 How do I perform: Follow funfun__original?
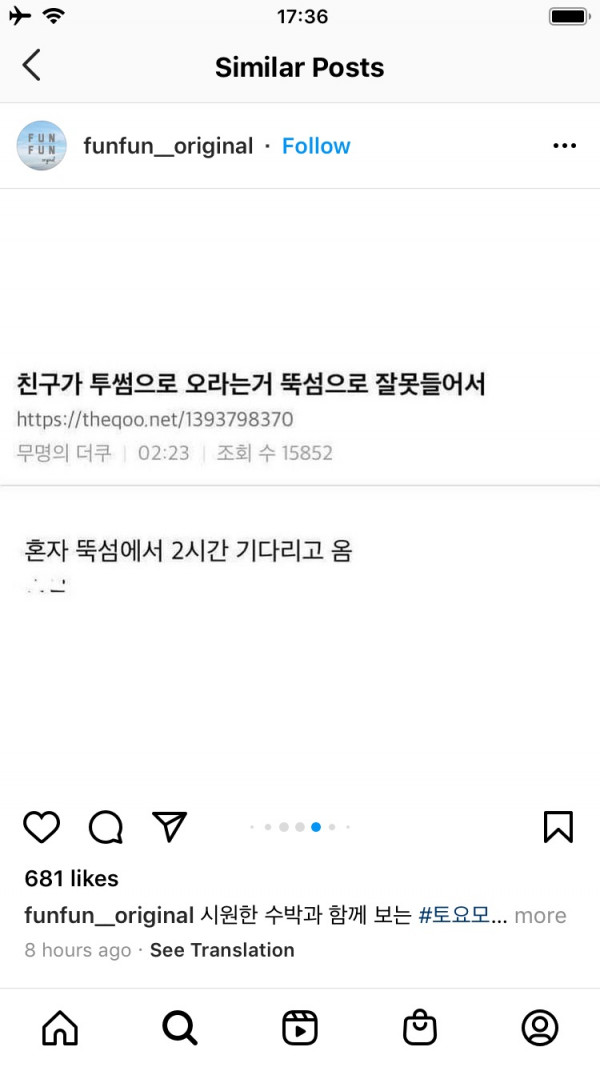coord(316,146)
